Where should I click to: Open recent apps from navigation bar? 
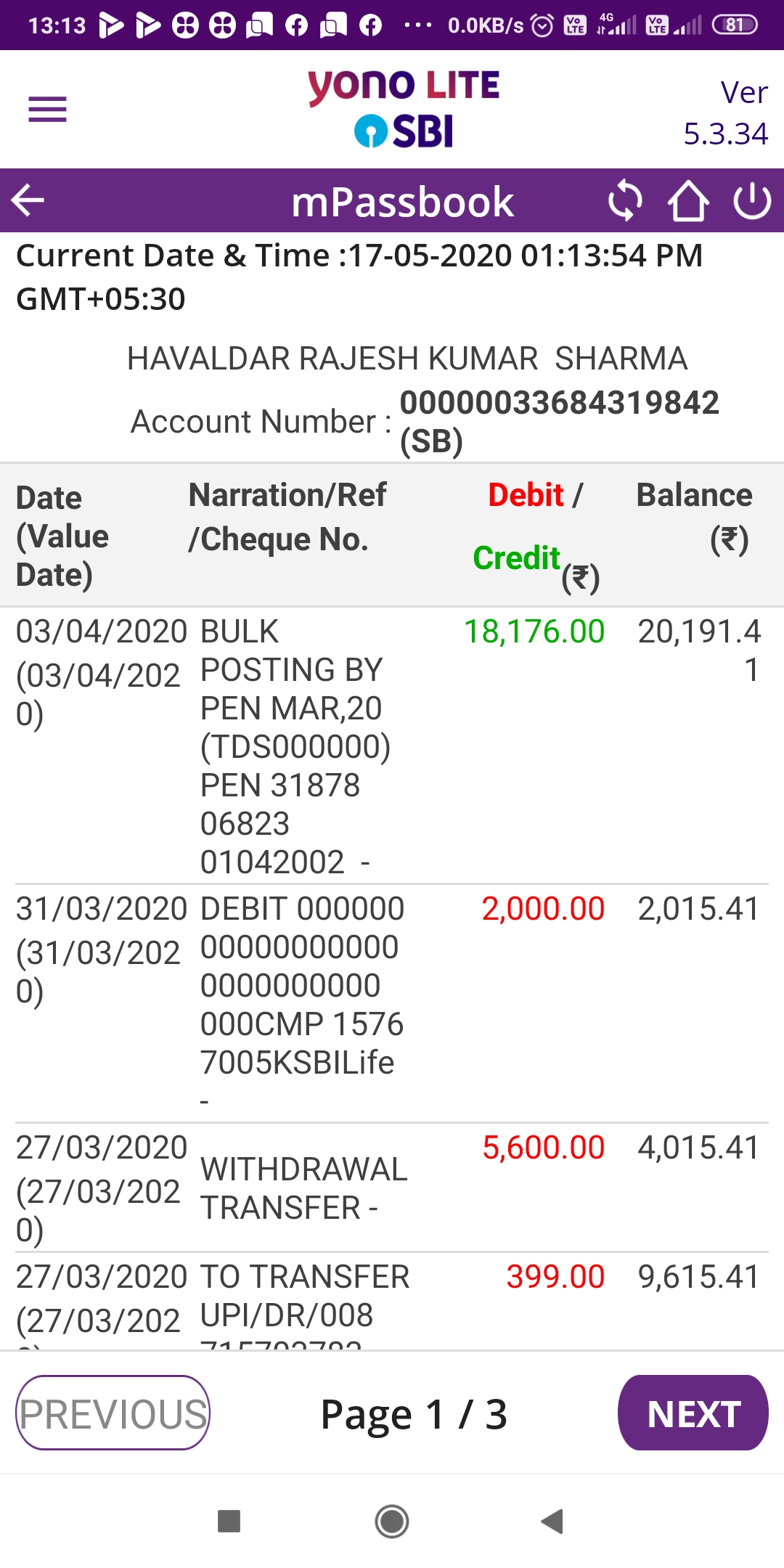pos(229,1521)
